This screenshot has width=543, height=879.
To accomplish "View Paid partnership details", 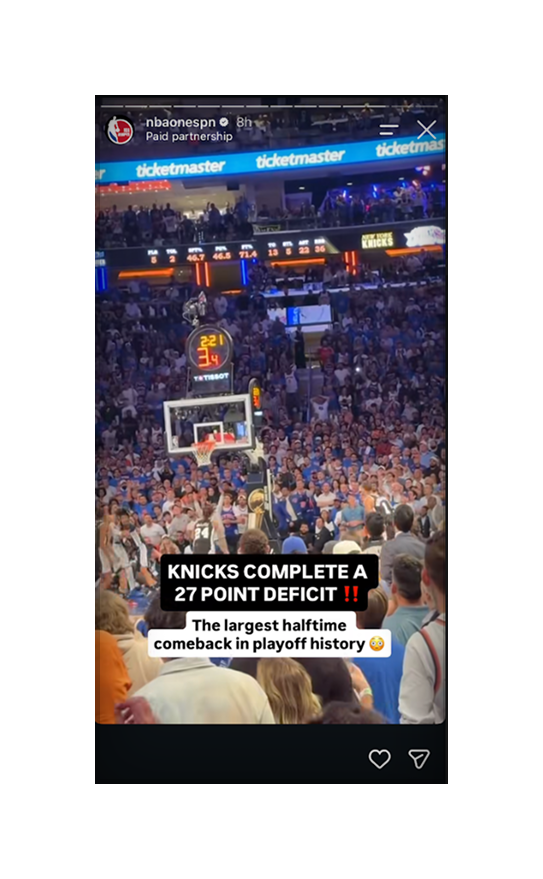I will 189,136.
